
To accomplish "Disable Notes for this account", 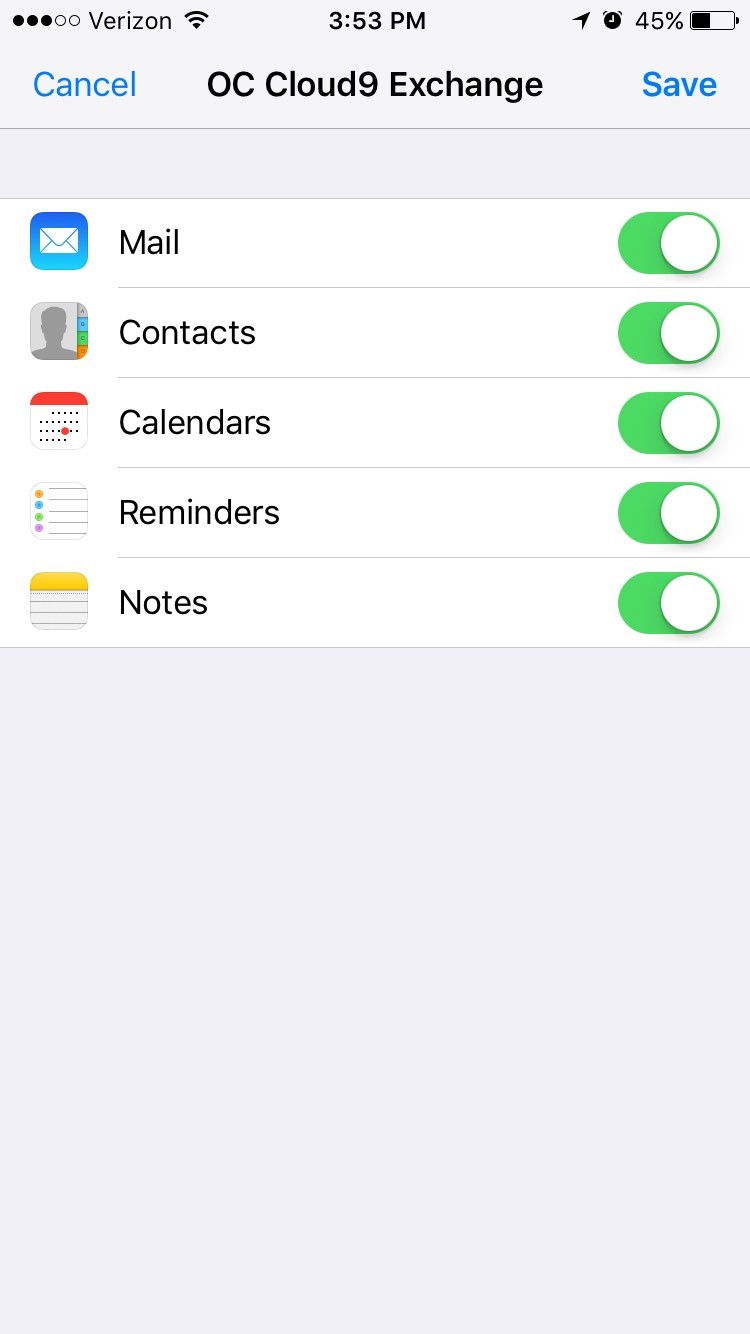I will pyautogui.click(x=669, y=603).
